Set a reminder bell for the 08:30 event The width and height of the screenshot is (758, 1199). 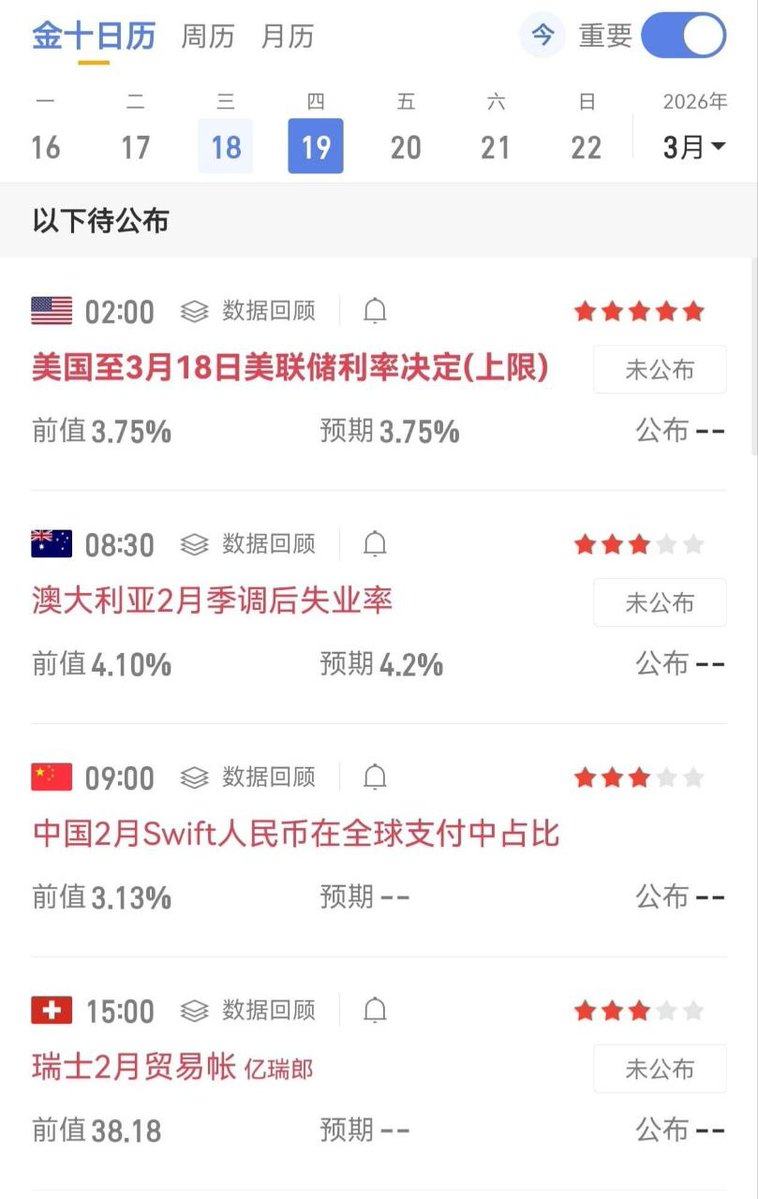pyautogui.click(x=375, y=544)
